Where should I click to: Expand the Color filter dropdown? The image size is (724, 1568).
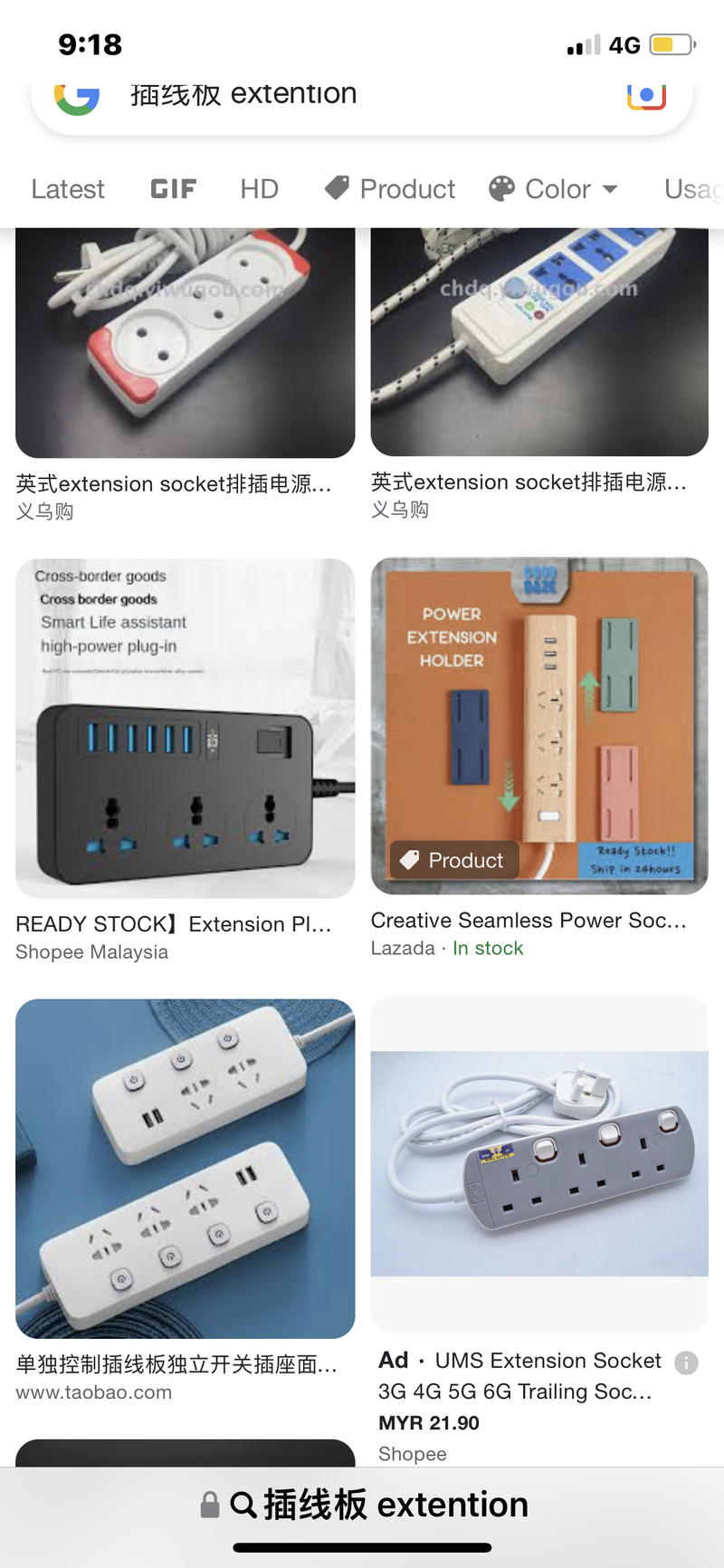[x=554, y=188]
